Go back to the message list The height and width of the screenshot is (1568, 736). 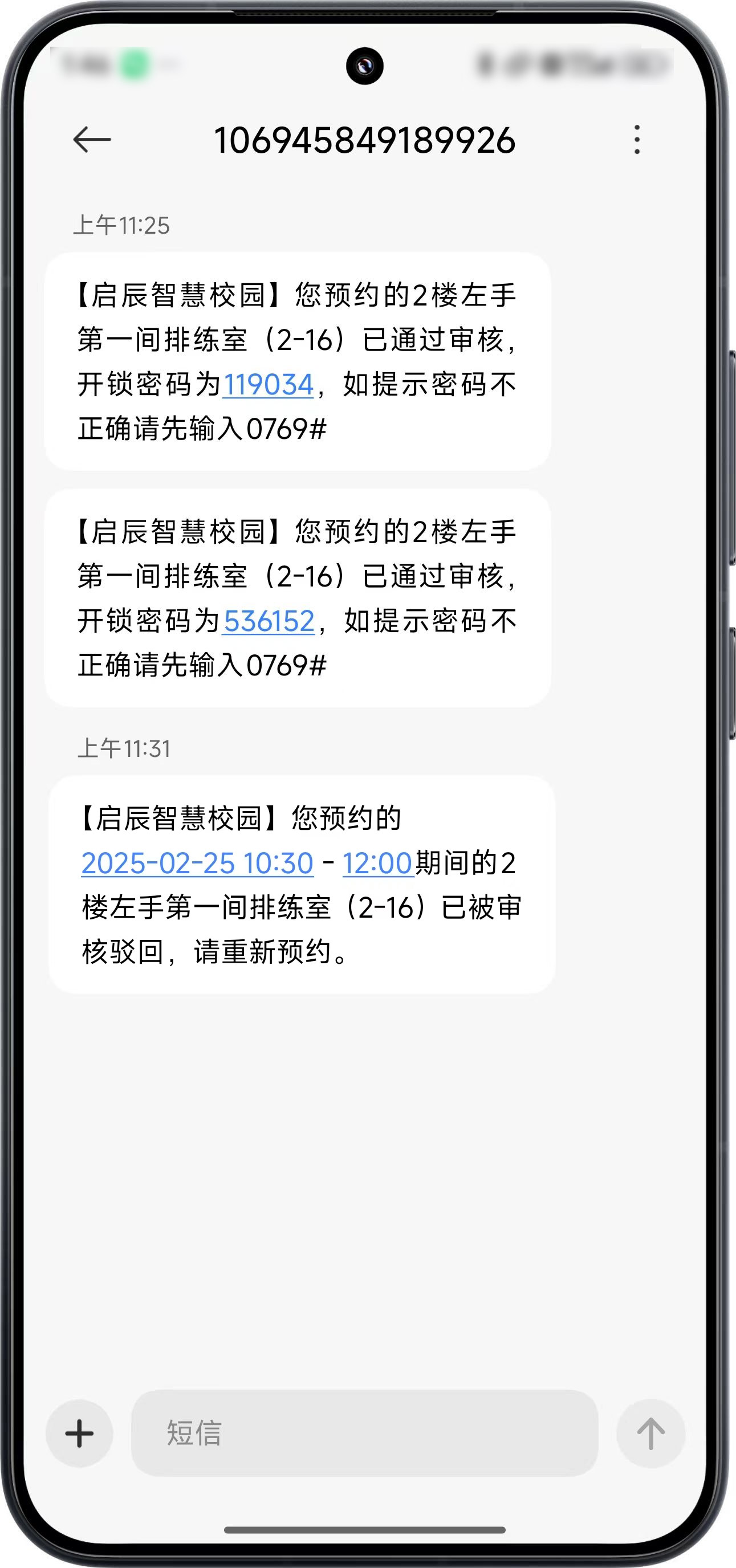pos(92,140)
